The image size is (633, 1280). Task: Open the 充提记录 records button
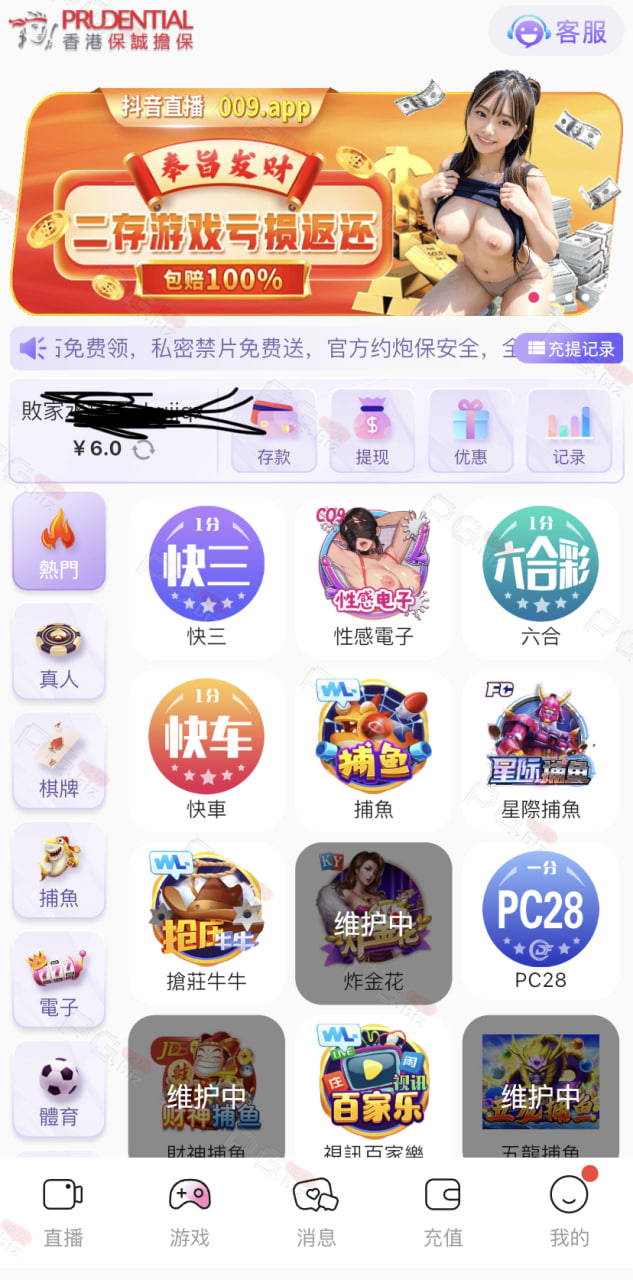coord(572,349)
